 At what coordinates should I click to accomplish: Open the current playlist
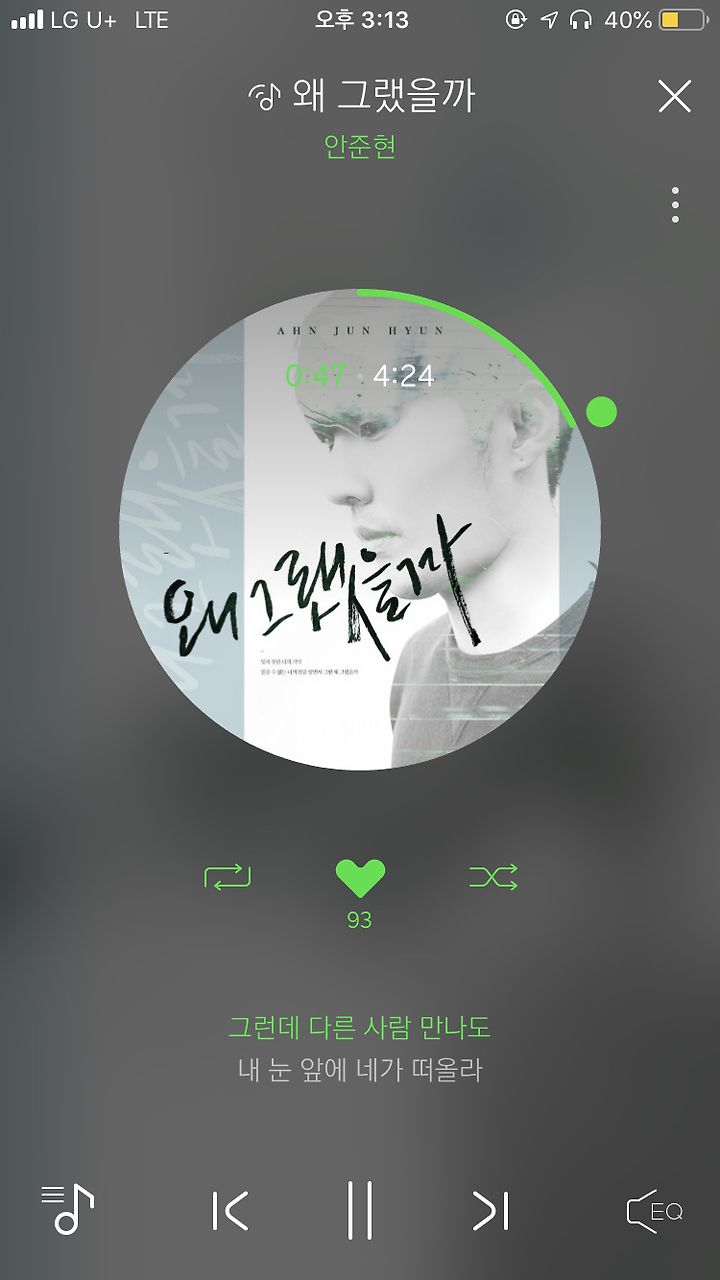[x=67, y=1209]
